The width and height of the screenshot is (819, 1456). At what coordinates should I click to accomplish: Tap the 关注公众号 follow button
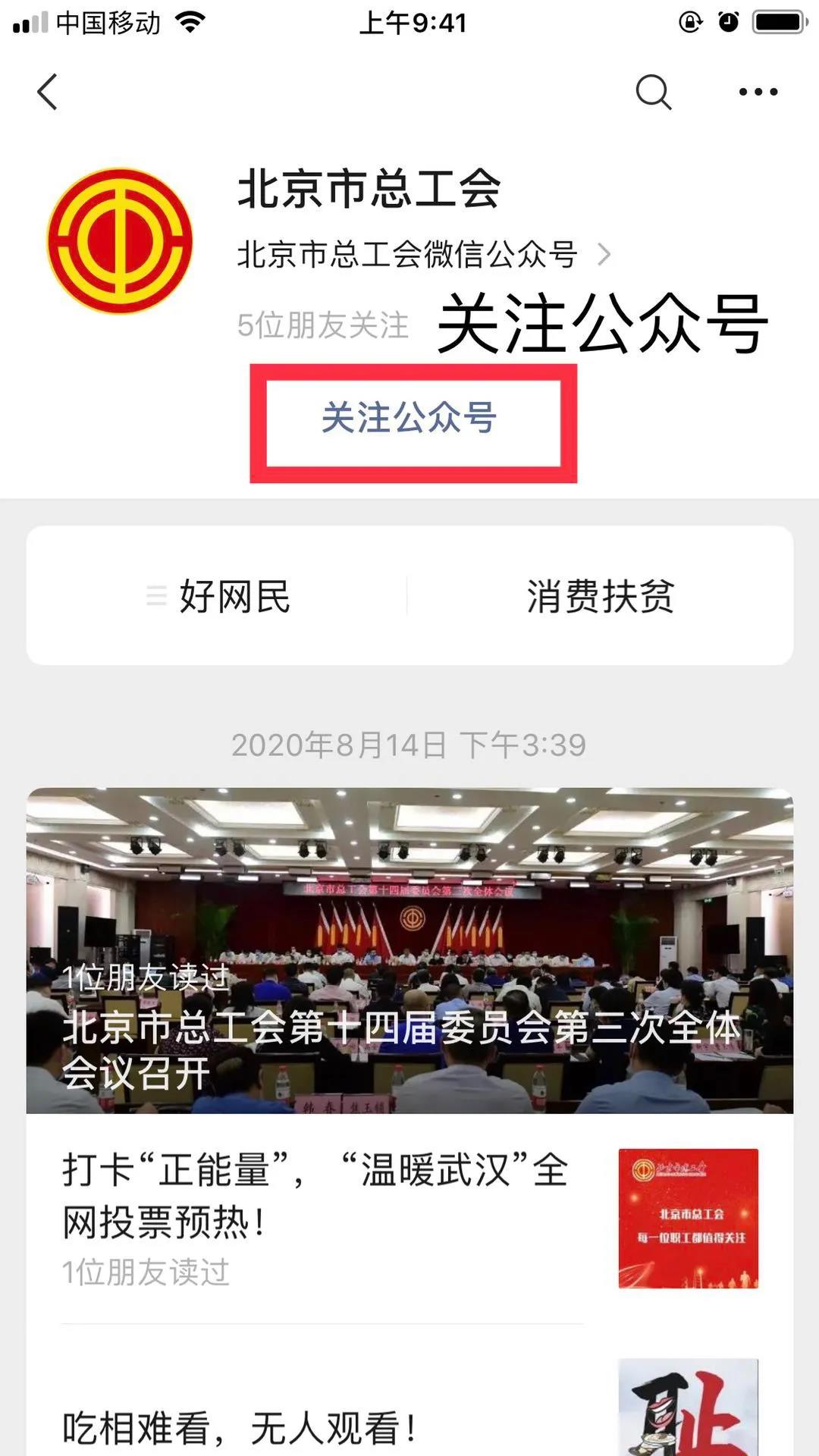tap(410, 419)
